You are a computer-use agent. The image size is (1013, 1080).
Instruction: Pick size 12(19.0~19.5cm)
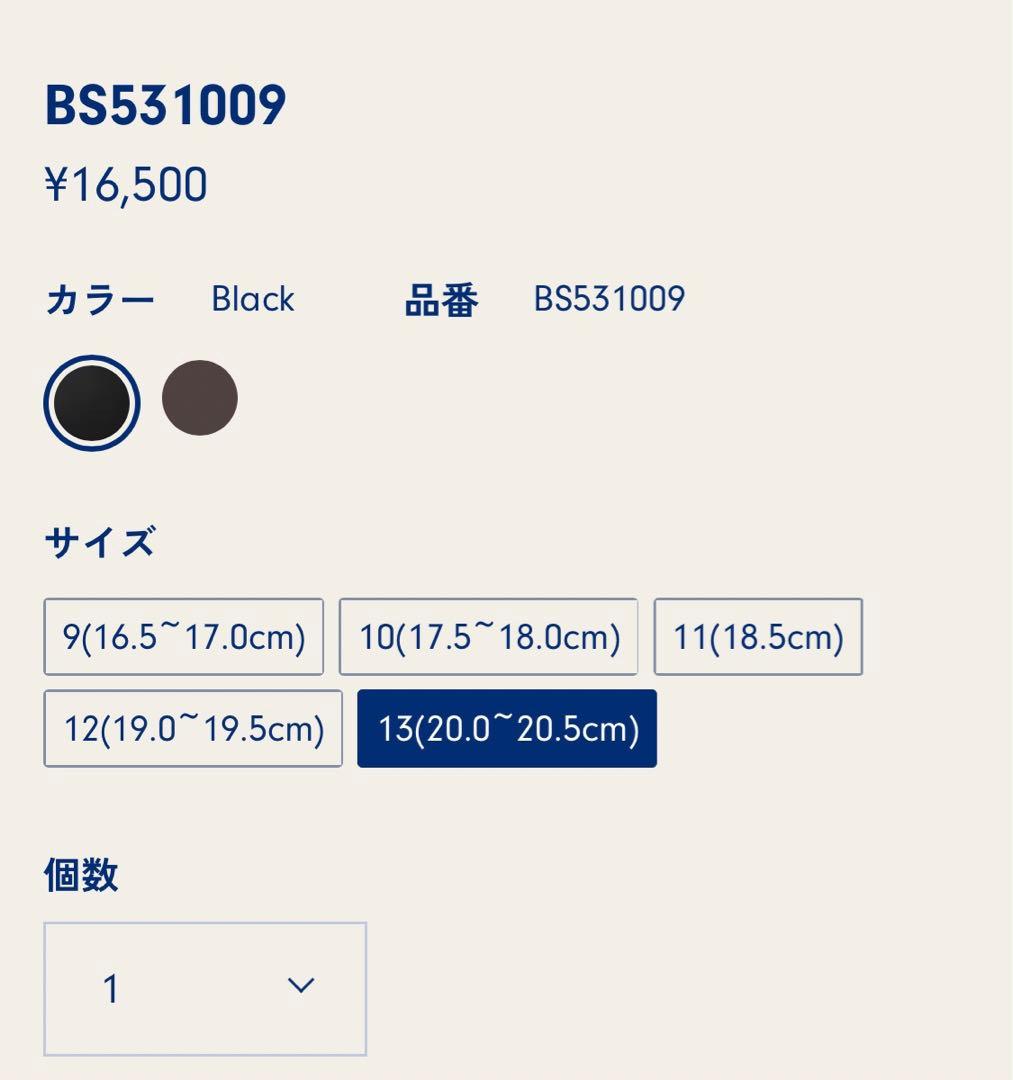coord(193,728)
